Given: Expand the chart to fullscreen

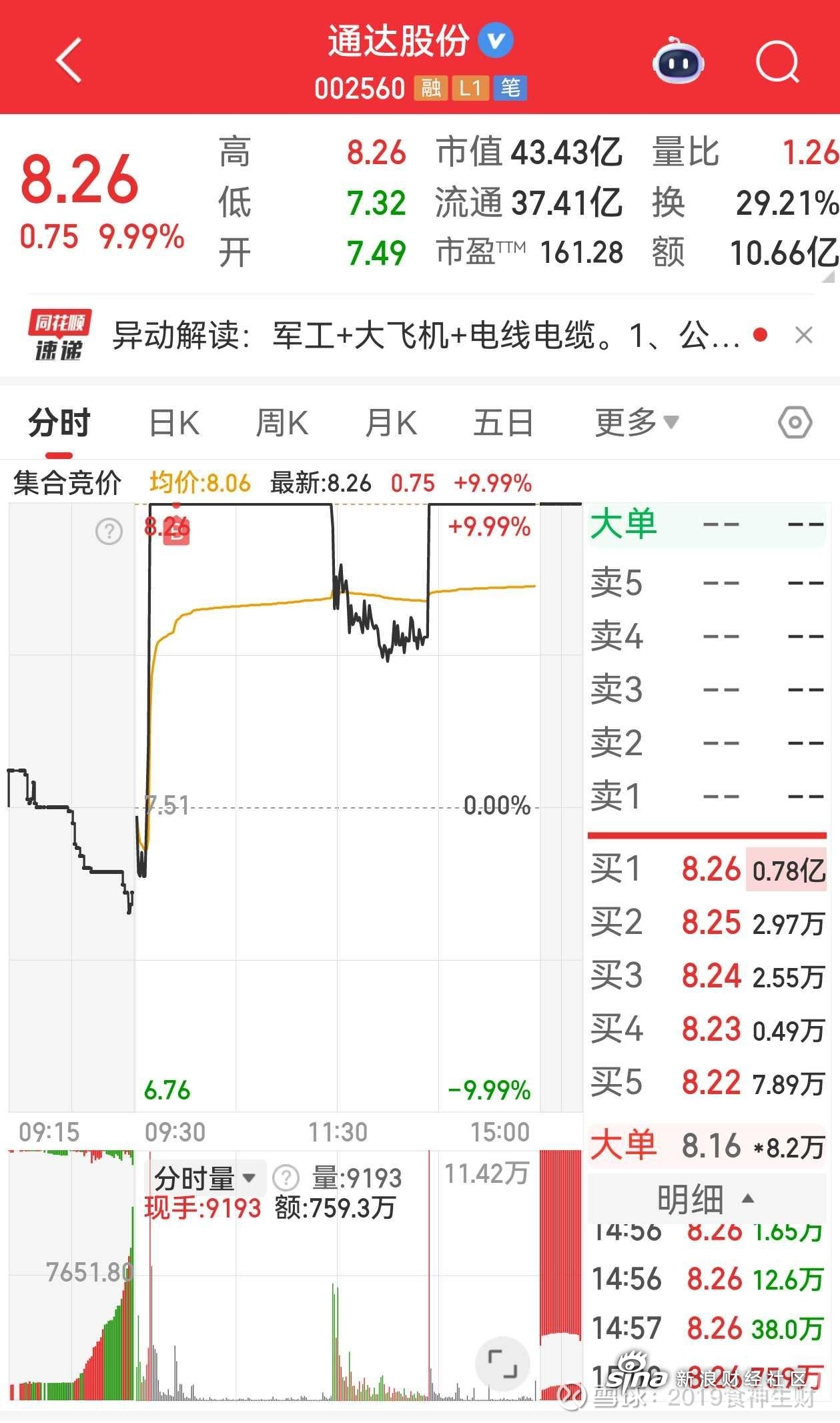Looking at the screenshot, I should coord(502,1364).
